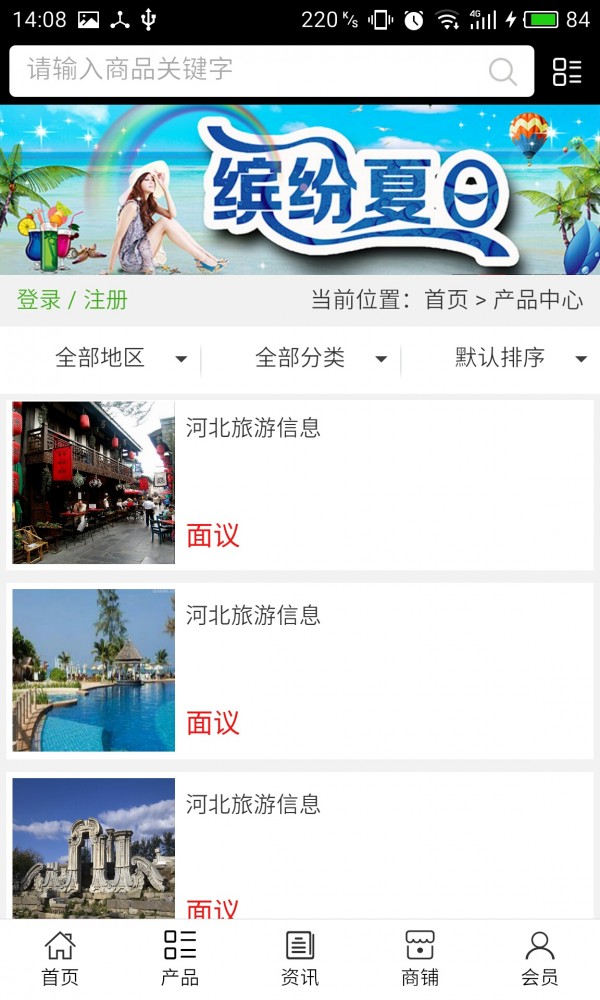Screen dimensions: 600x1000
Task: Open the category list icon beside search
Action: [x=567, y=71]
